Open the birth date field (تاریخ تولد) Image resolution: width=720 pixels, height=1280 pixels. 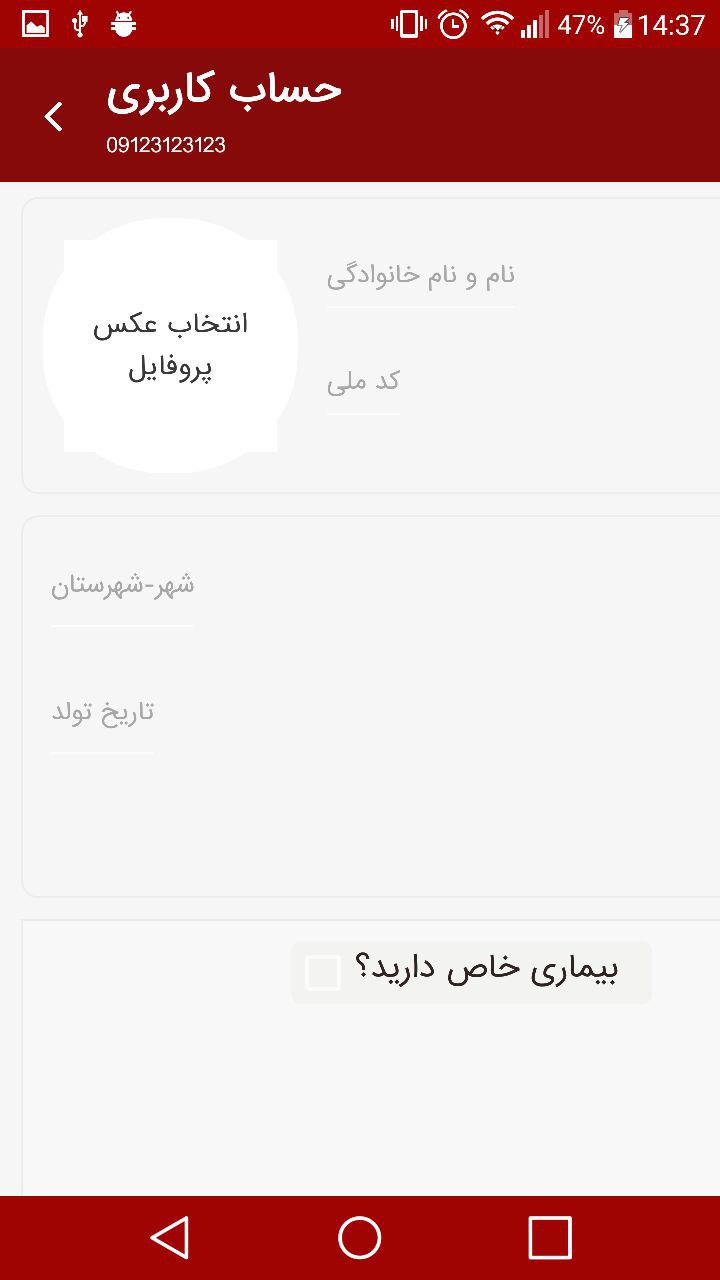(103, 713)
